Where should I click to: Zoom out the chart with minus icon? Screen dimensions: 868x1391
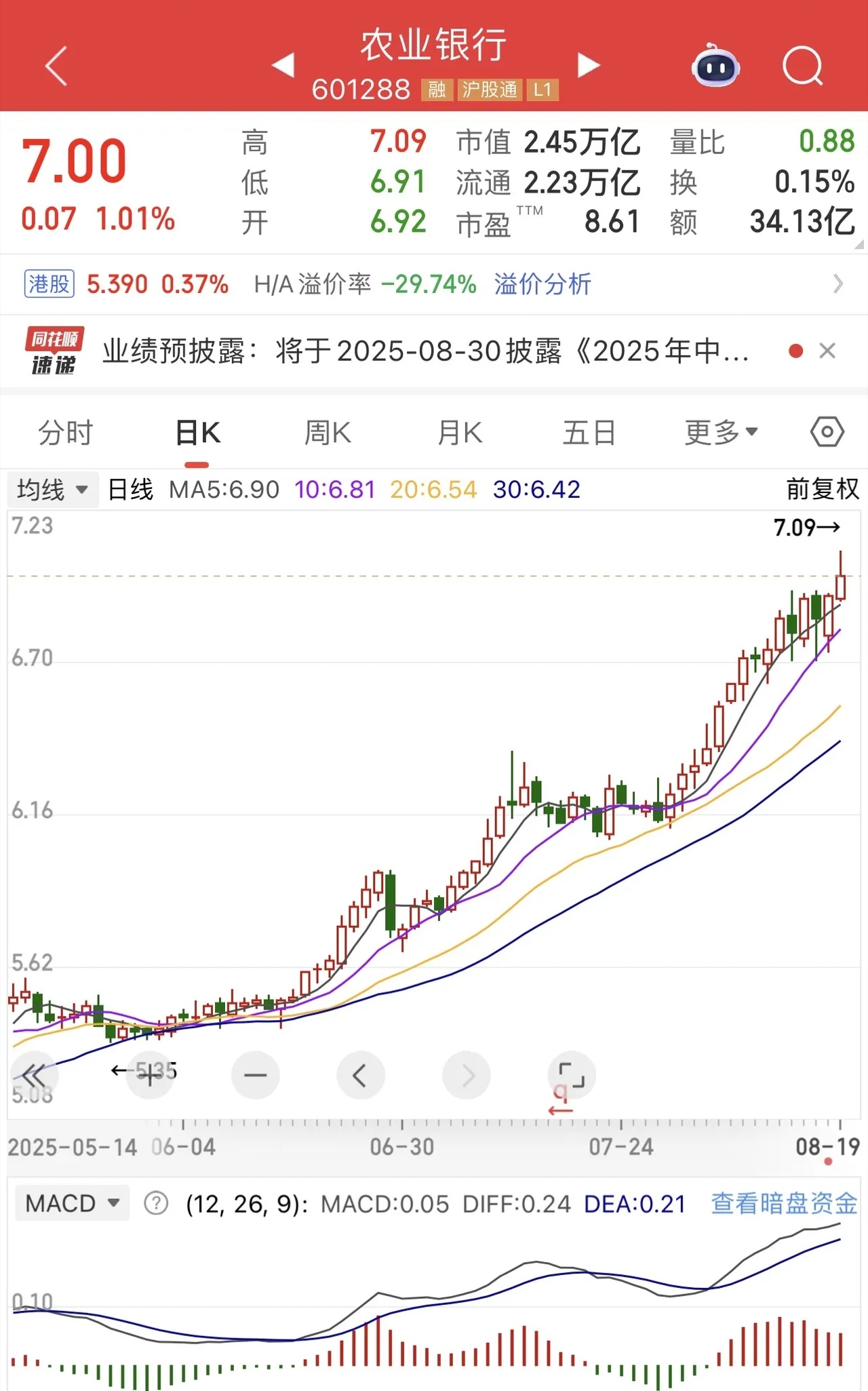[x=255, y=1076]
